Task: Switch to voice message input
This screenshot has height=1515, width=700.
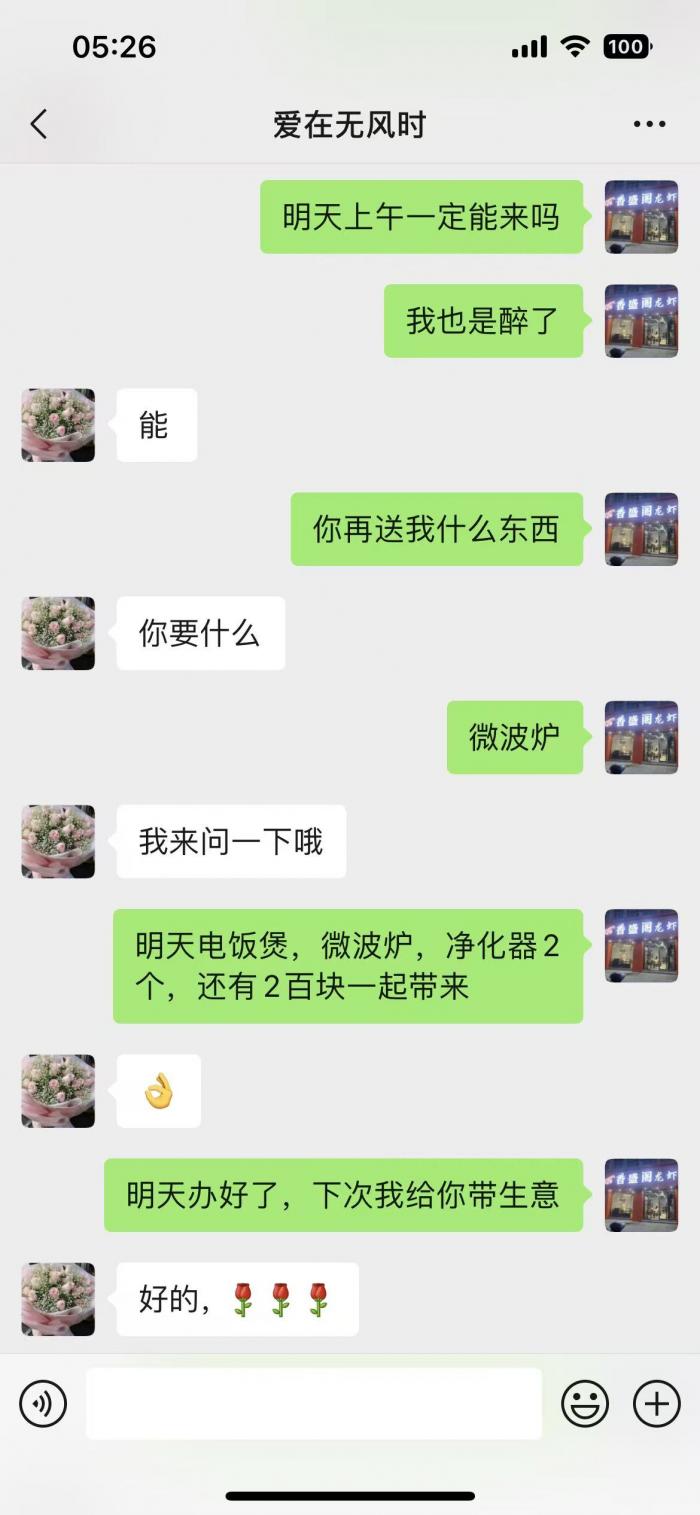Action: [x=43, y=1404]
